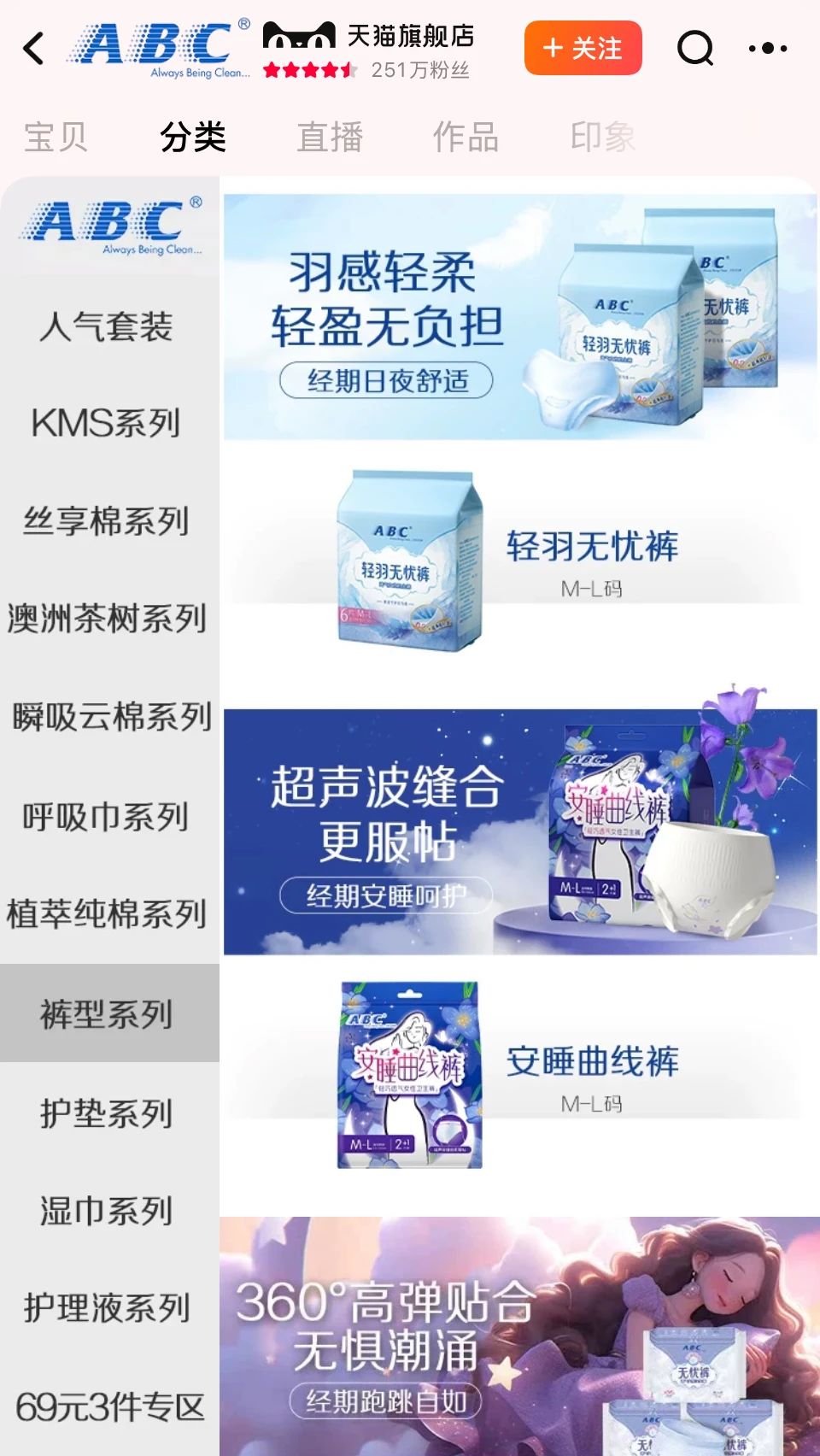Follow the store with the 关注 button
This screenshot has height=1456, width=820.
[583, 48]
